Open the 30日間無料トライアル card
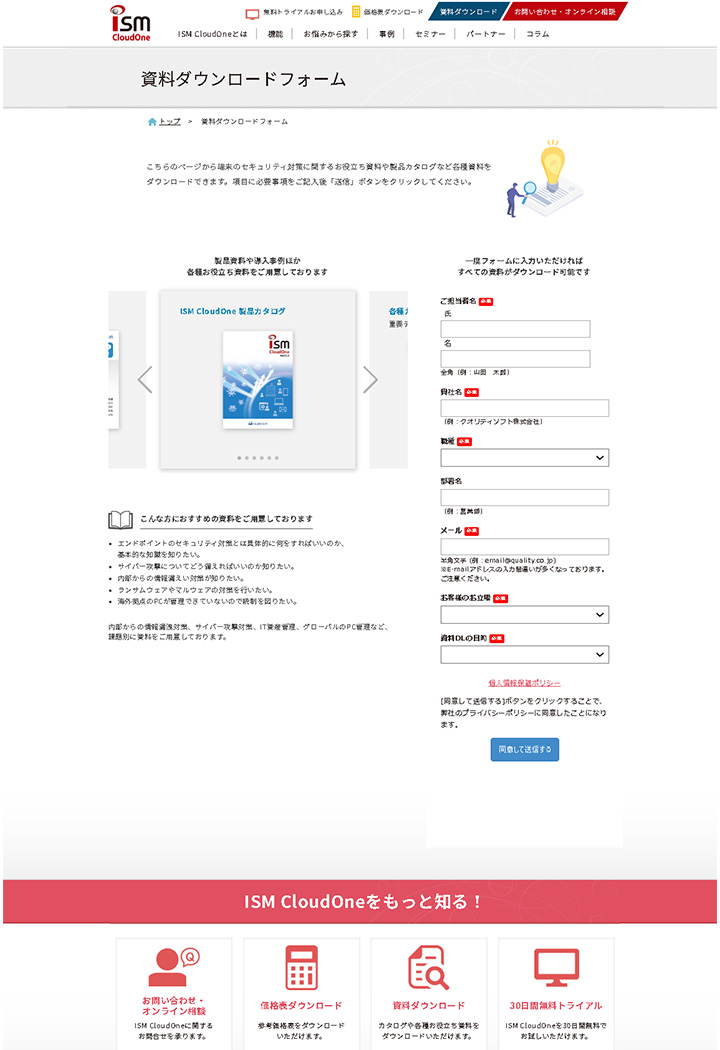 pos(556,990)
